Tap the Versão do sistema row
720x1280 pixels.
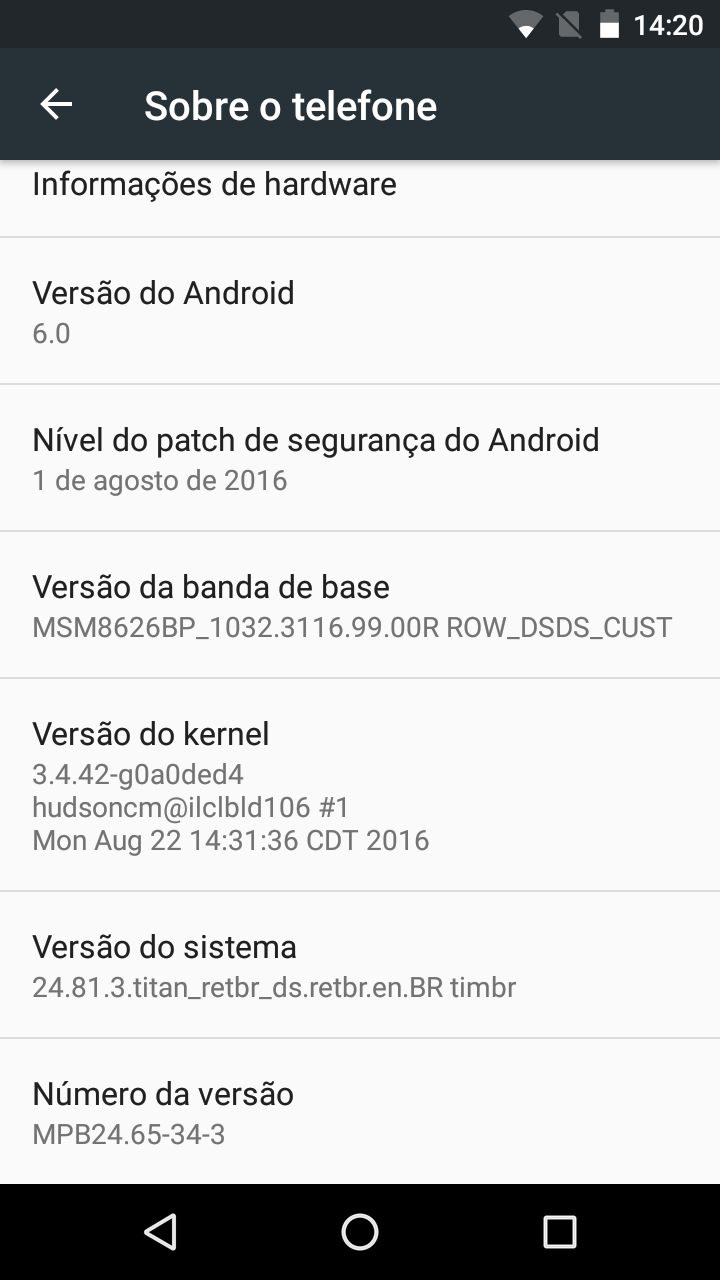pyautogui.click(x=360, y=965)
